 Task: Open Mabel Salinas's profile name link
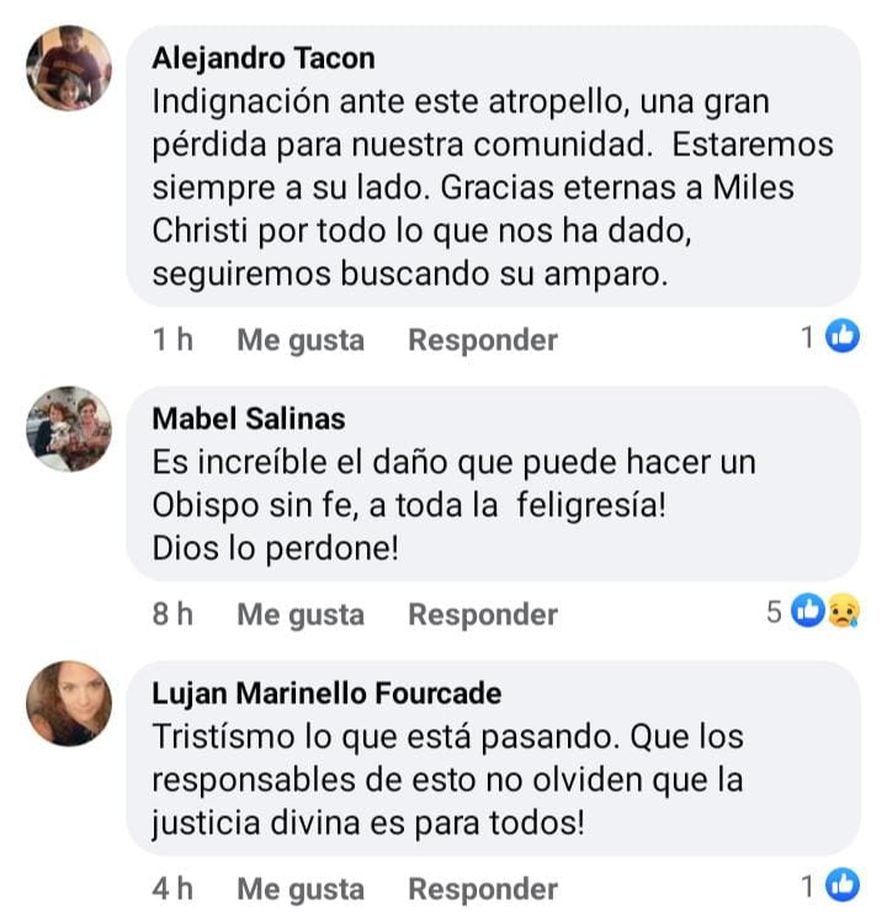click(248, 418)
